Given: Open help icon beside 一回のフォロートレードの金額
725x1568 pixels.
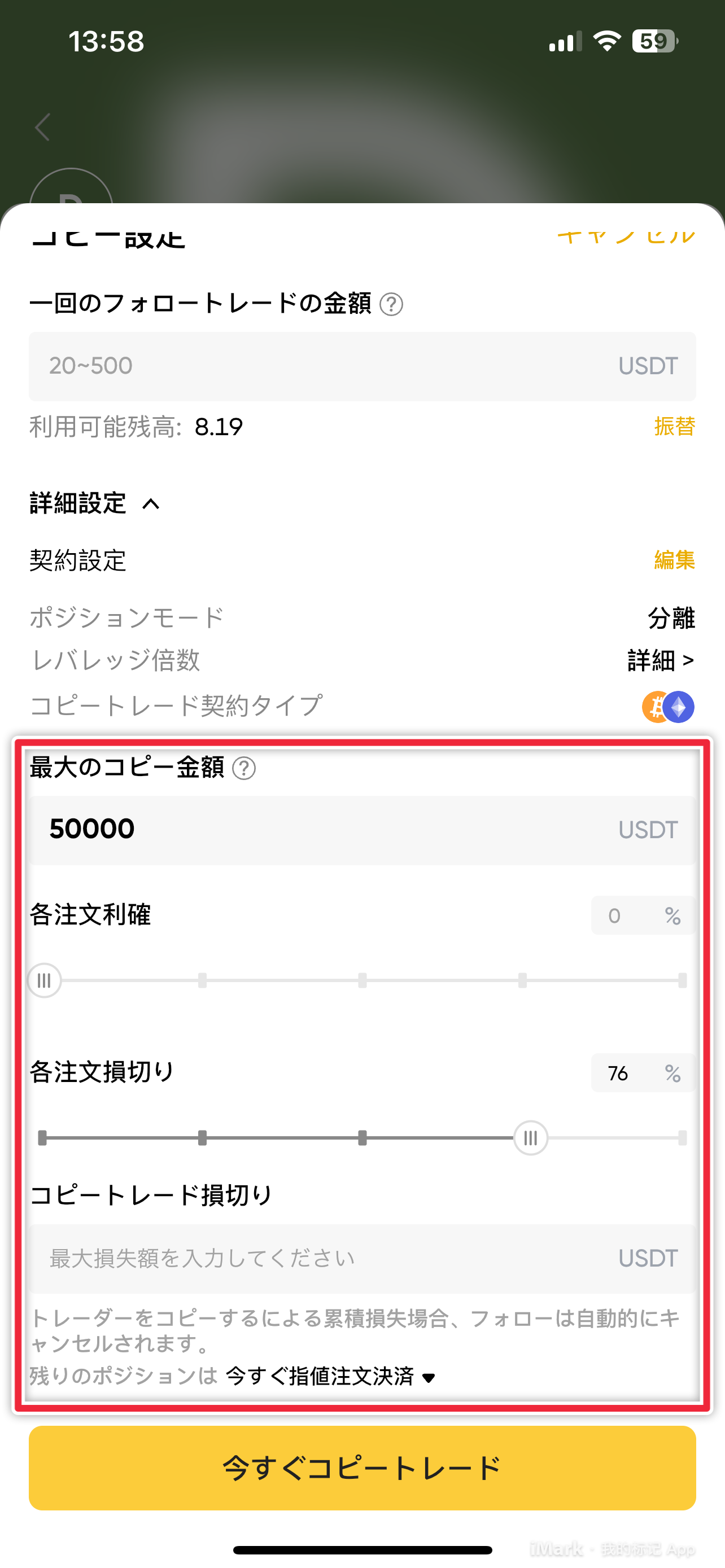Looking at the screenshot, I should point(391,304).
